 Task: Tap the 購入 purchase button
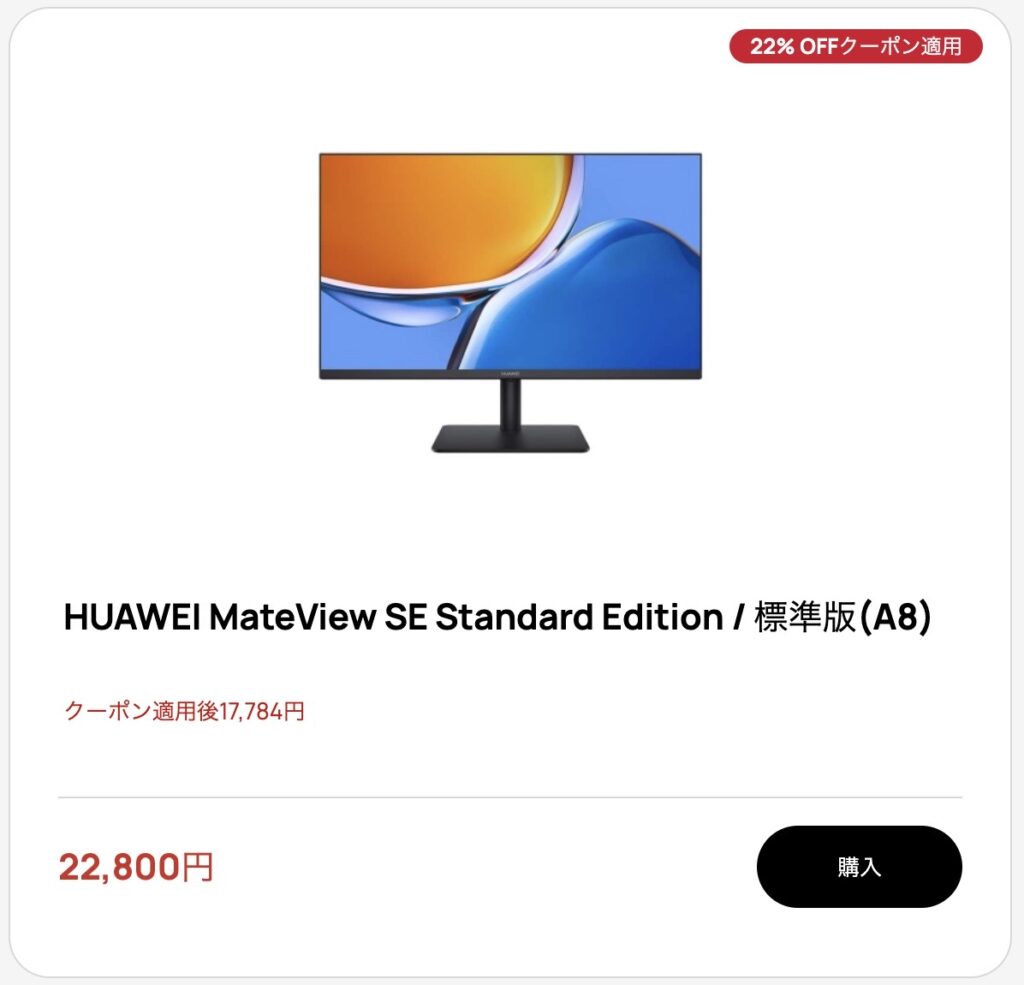click(x=859, y=867)
